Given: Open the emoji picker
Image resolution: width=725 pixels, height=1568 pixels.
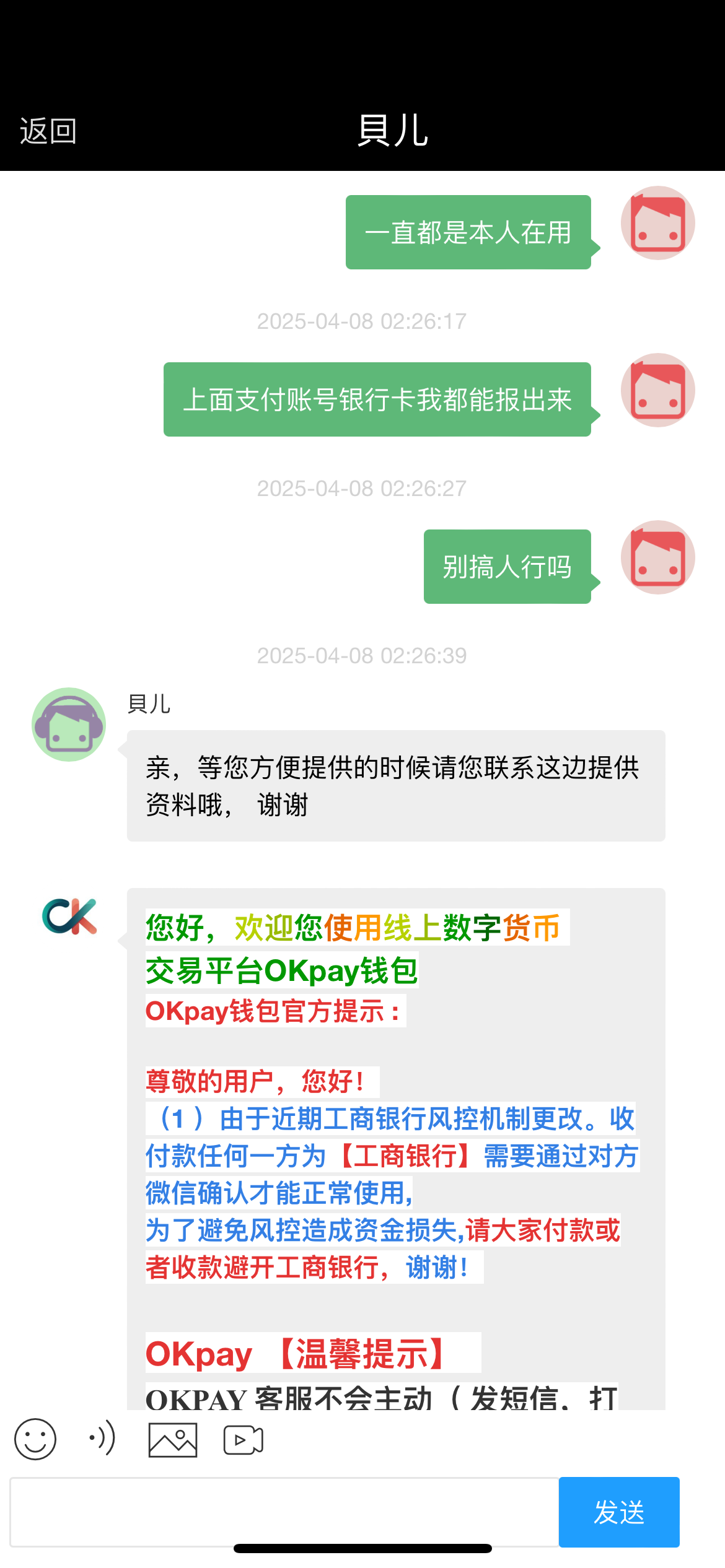Looking at the screenshot, I should (x=35, y=1439).
